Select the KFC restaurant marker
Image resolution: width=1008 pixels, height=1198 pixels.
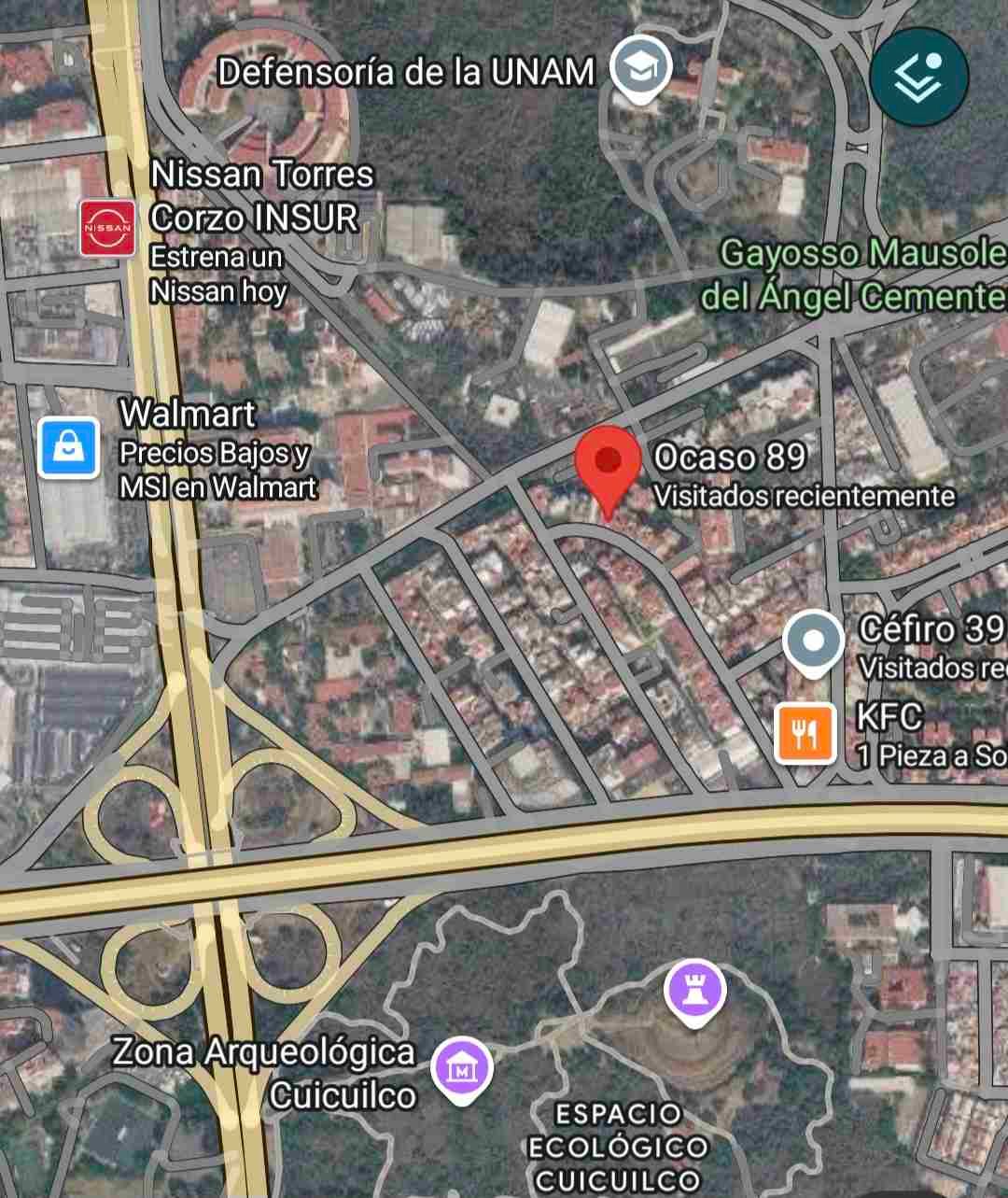805,732
